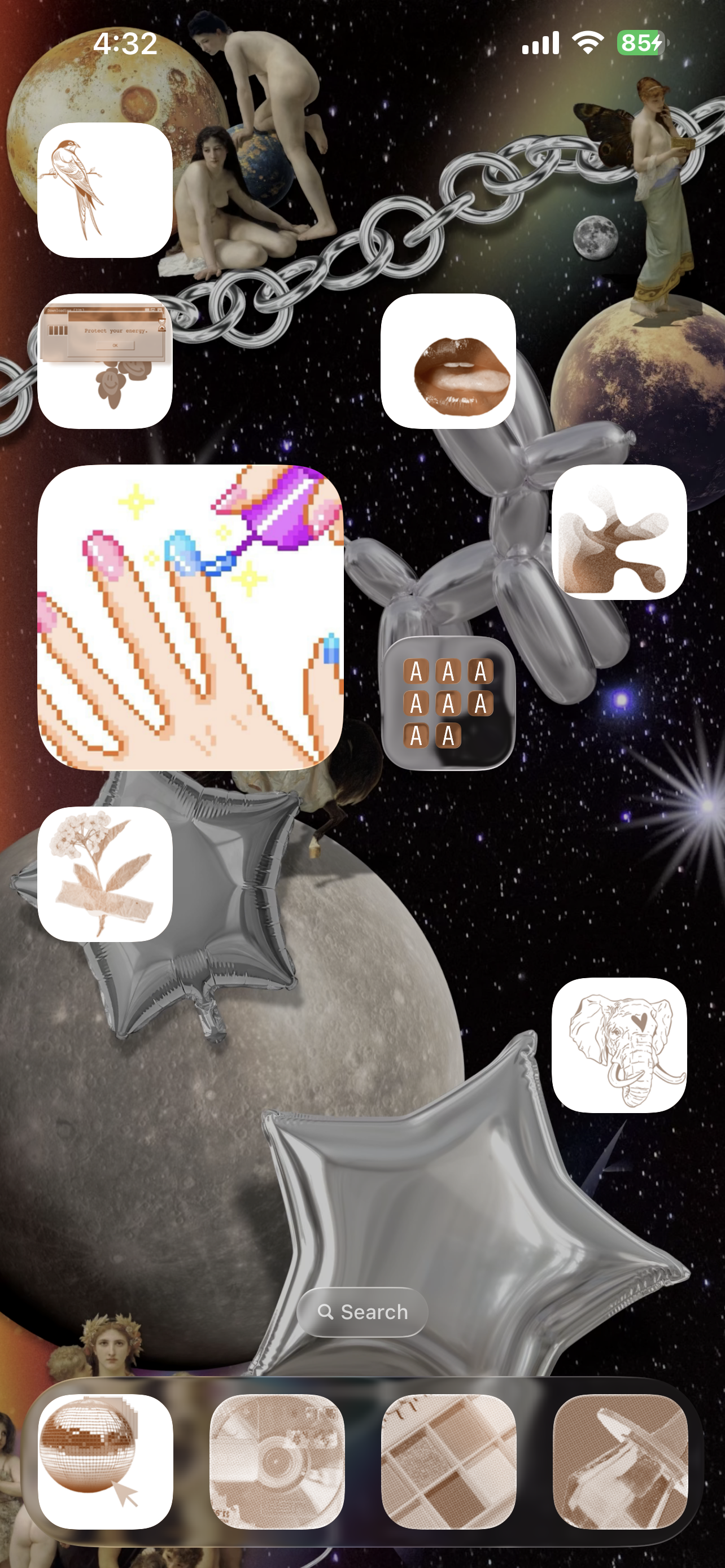Launch the disco ball dock app
Viewport: 725px width, 1568px height.
tap(104, 1462)
